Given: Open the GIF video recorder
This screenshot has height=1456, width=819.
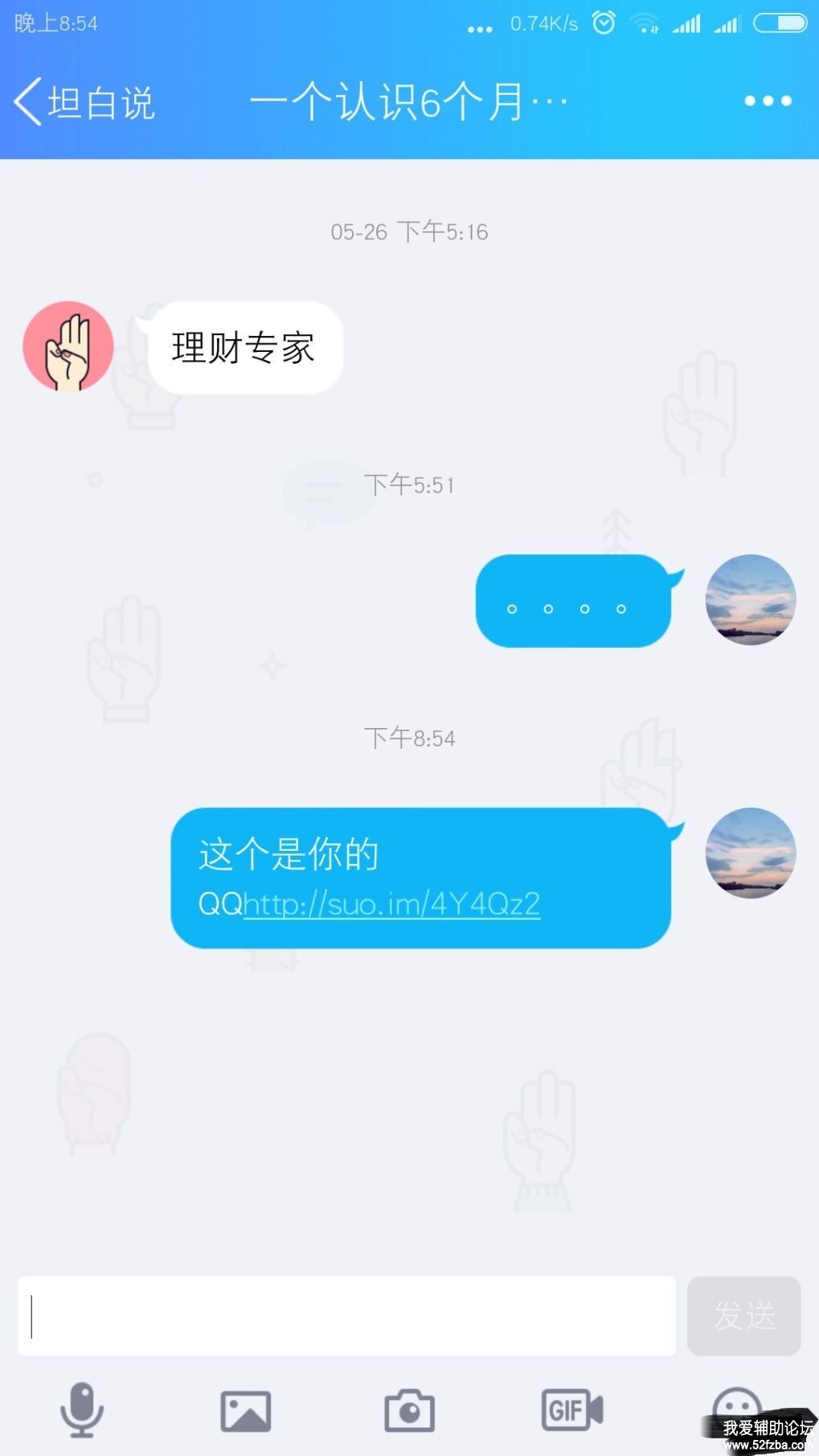Looking at the screenshot, I should click(x=572, y=1410).
